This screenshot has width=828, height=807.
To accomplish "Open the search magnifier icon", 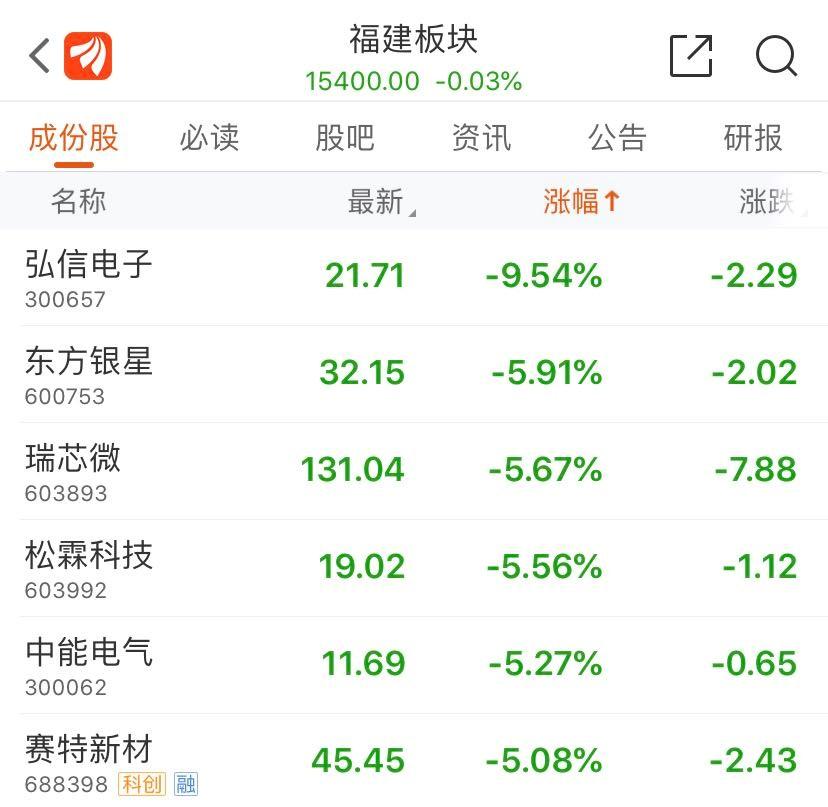I will [x=776, y=56].
